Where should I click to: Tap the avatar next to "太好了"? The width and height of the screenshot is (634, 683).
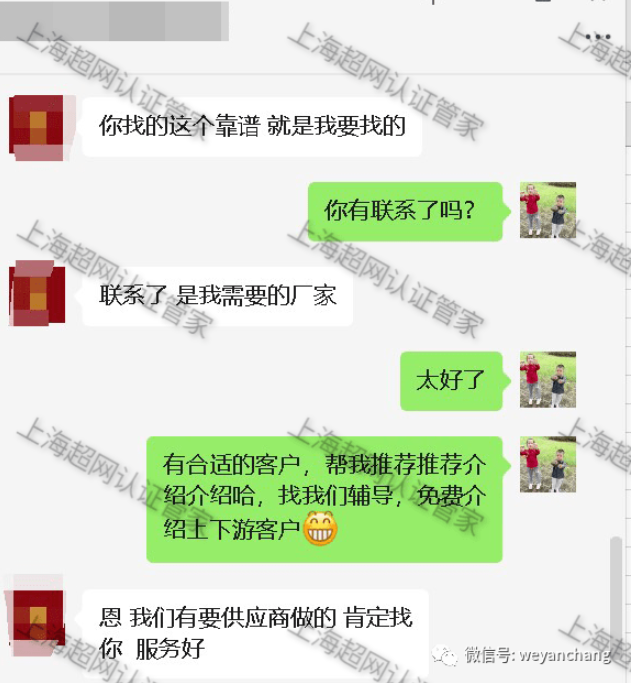pos(548,380)
